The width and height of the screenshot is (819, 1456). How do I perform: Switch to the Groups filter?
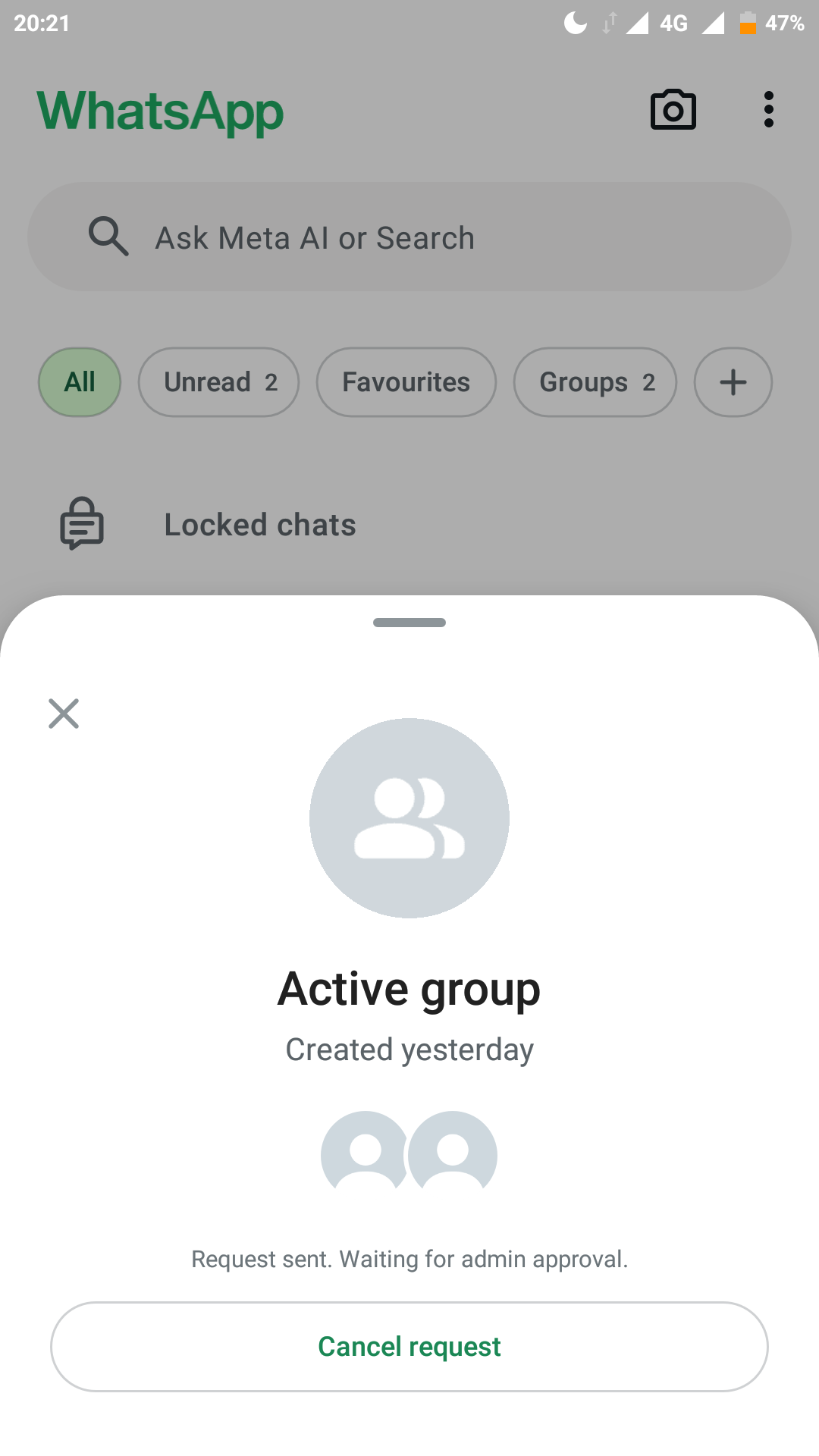coord(595,382)
